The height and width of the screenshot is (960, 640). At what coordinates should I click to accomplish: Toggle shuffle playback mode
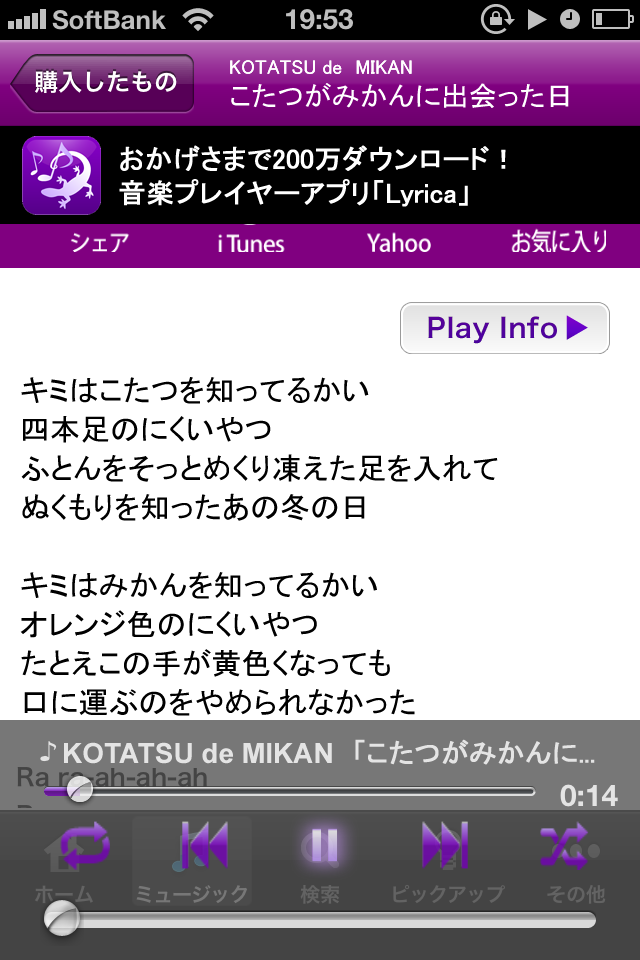click(x=564, y=846)
